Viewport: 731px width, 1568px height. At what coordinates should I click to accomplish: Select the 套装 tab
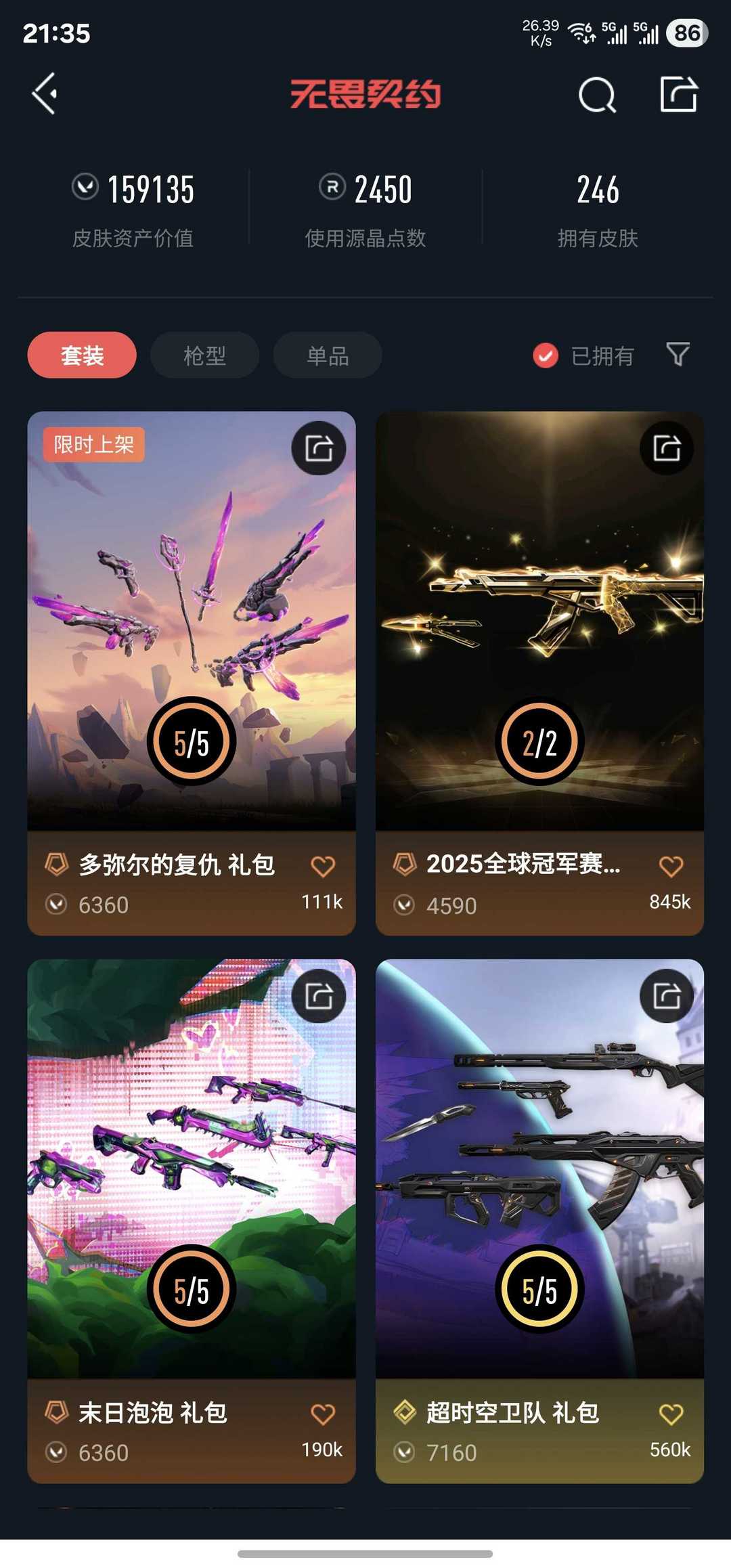(82, 355)
